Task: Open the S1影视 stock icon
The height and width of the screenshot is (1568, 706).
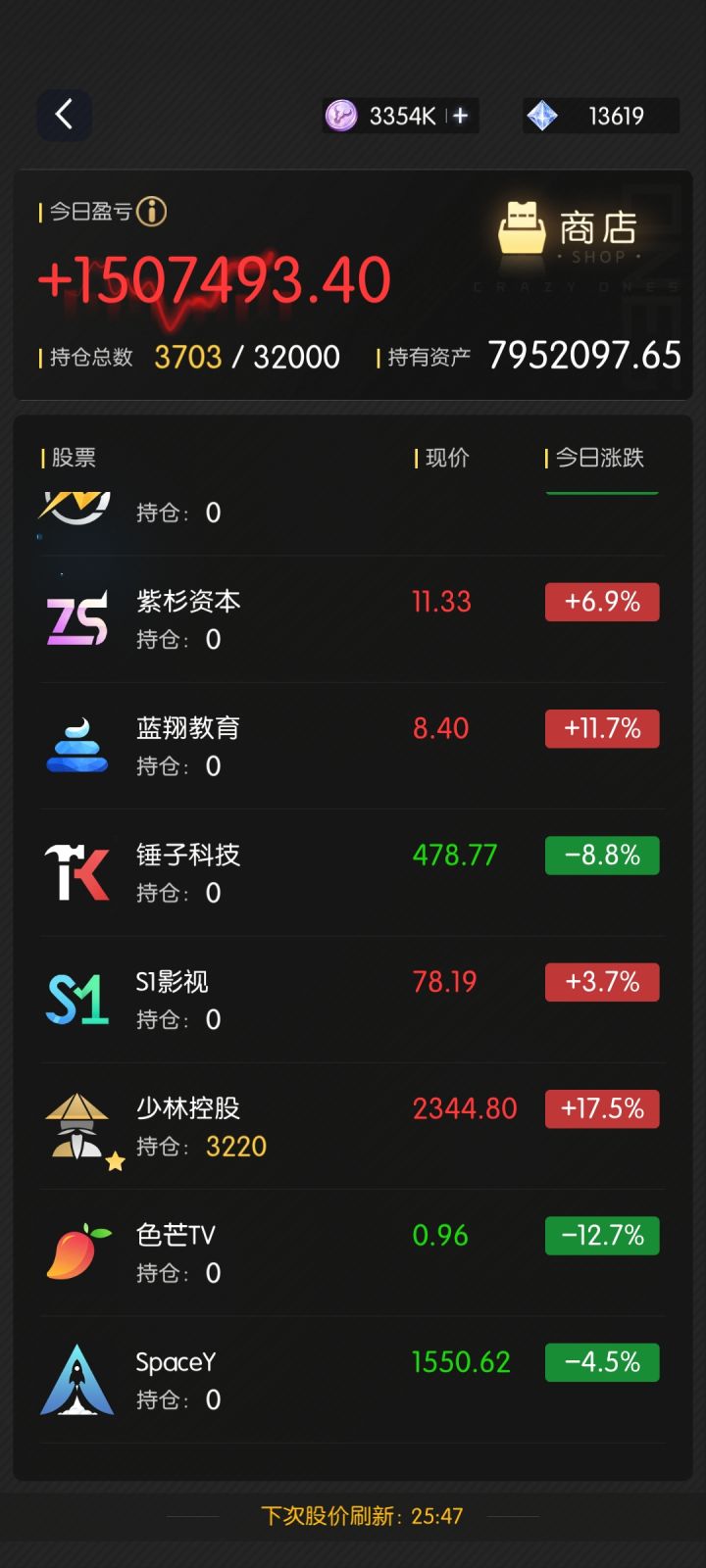Action: (77, 999)
